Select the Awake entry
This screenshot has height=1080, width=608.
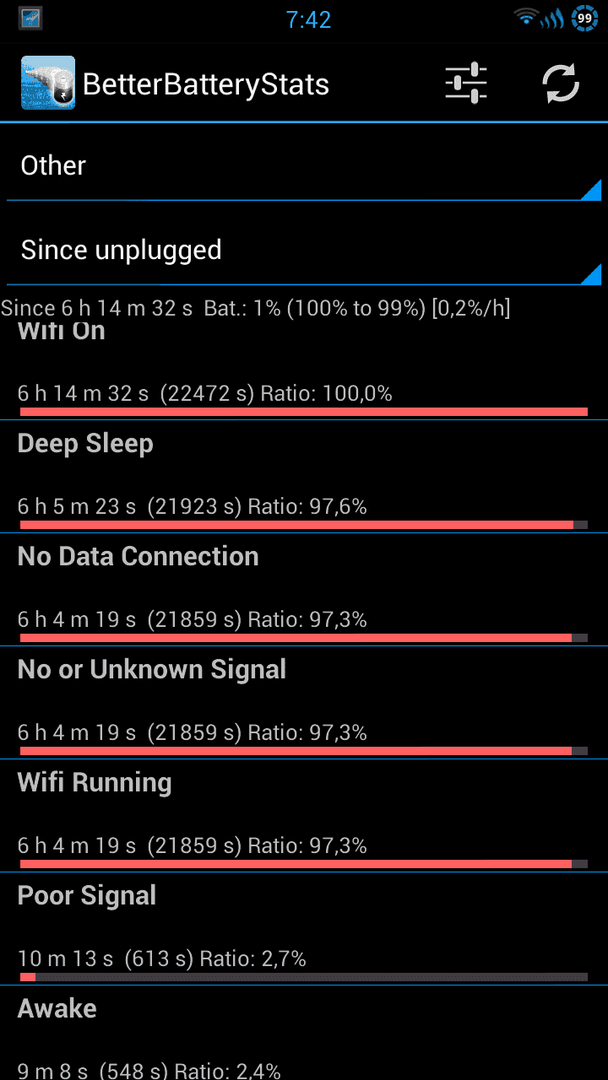pos(304,1032)
